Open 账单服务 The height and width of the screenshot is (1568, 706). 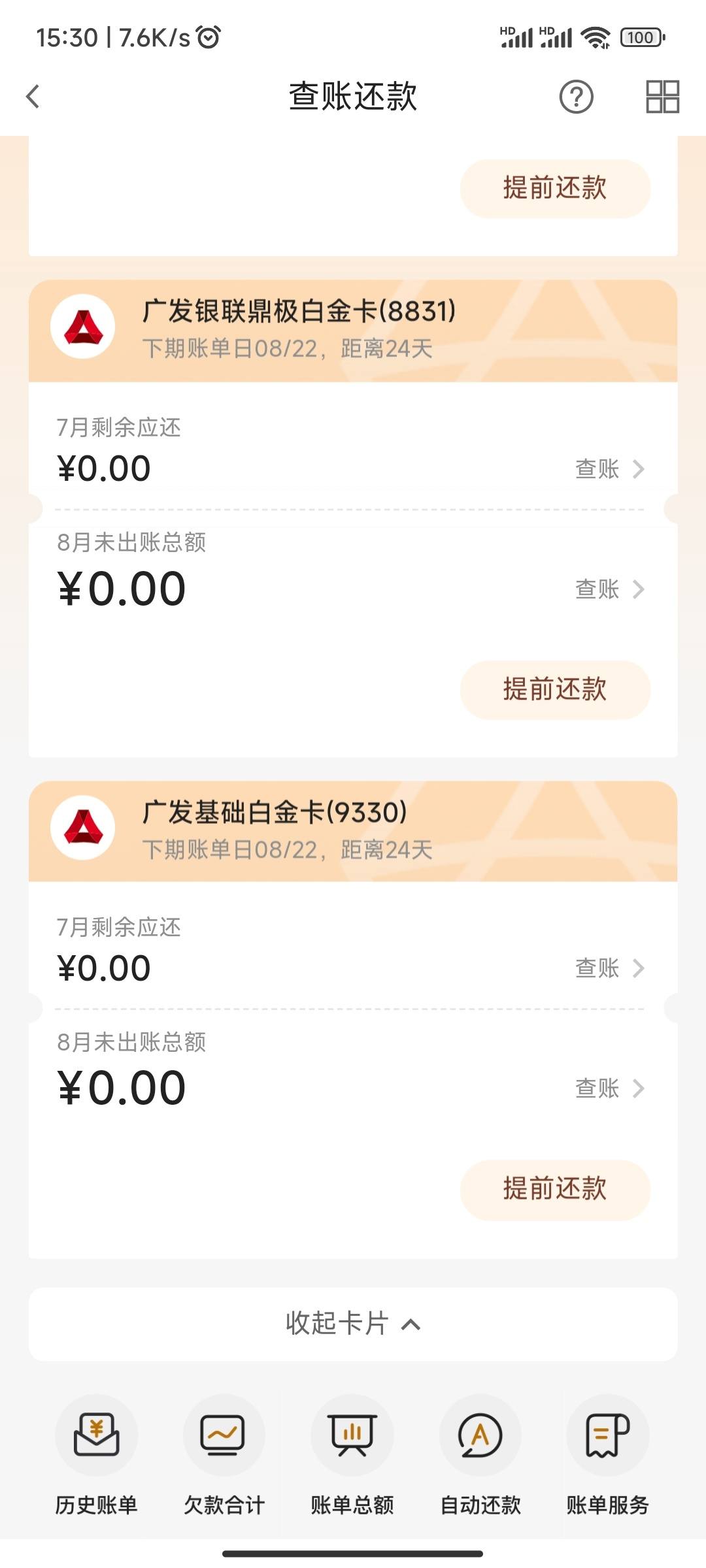click(607, 1455)
